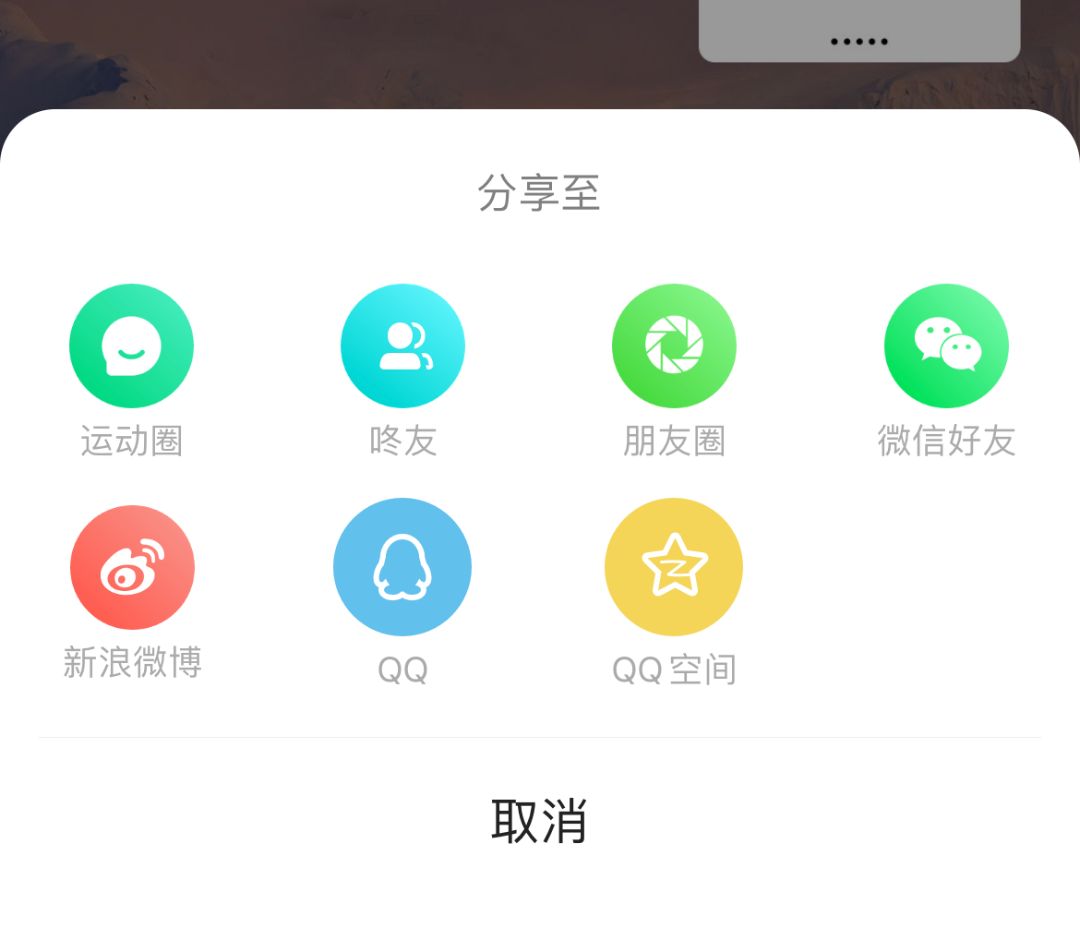Share to 运动圈
Viewport: 1080px width, 933px height.
(131, 346)
